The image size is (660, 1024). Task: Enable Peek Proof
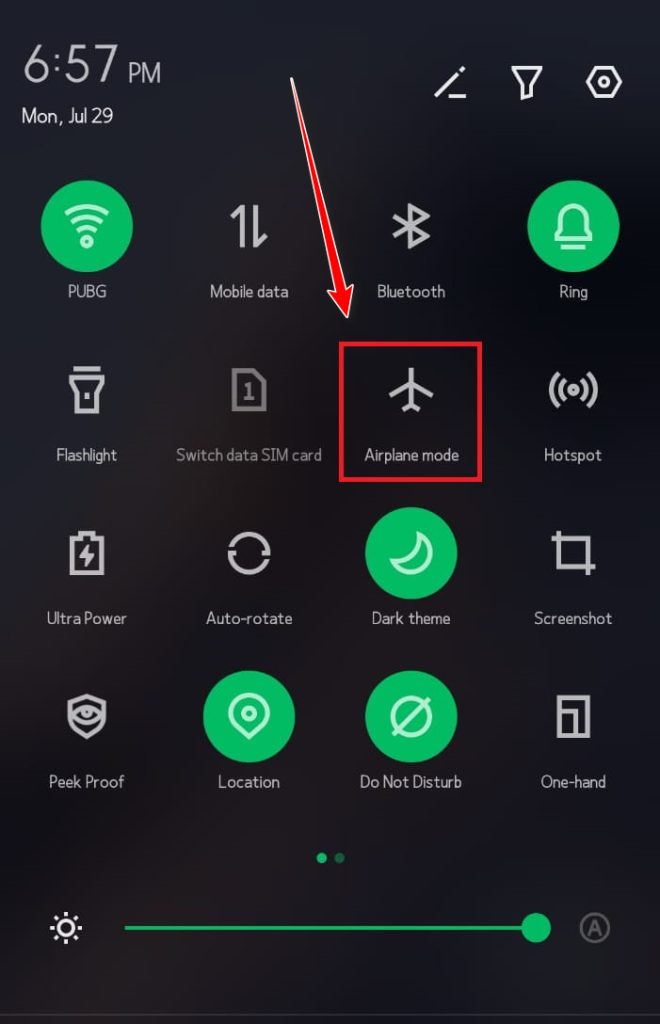[86, 716]
